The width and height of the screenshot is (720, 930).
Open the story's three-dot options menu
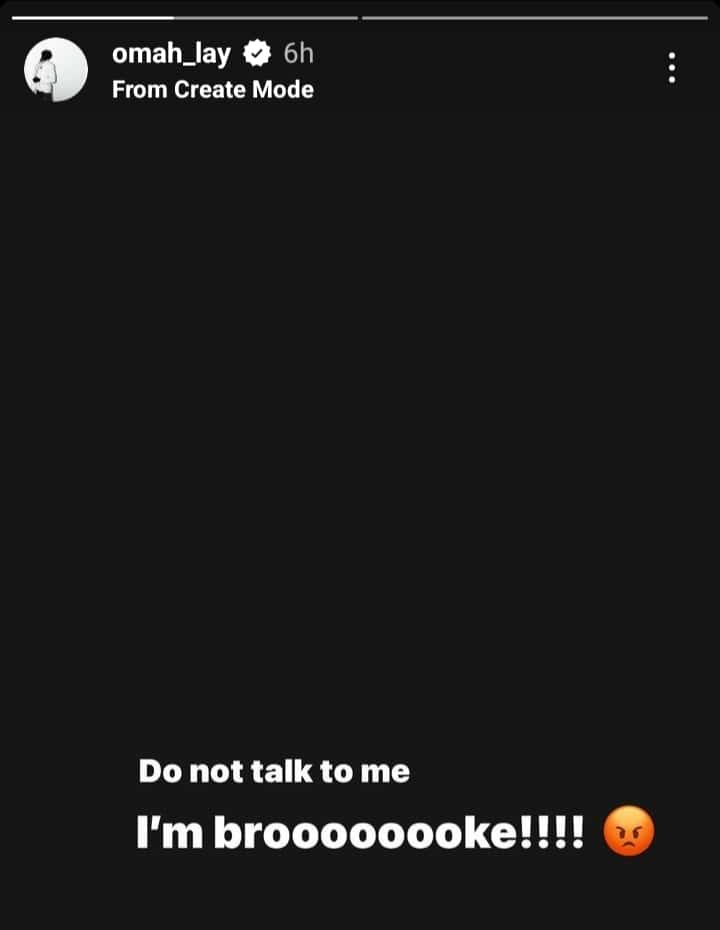point(671,68)
